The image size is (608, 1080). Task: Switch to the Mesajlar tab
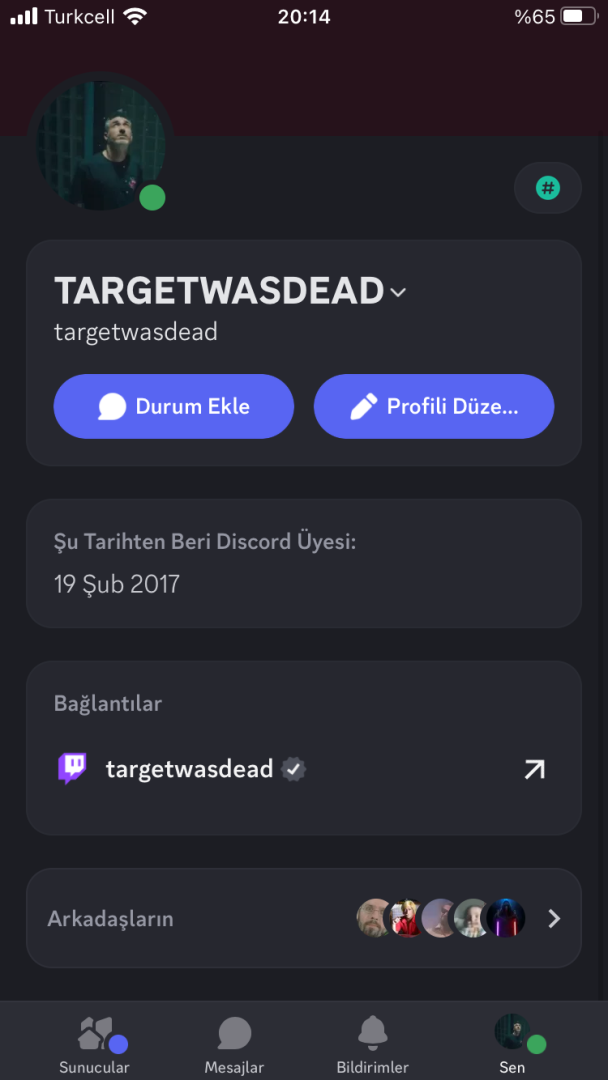click(234, 1043)
